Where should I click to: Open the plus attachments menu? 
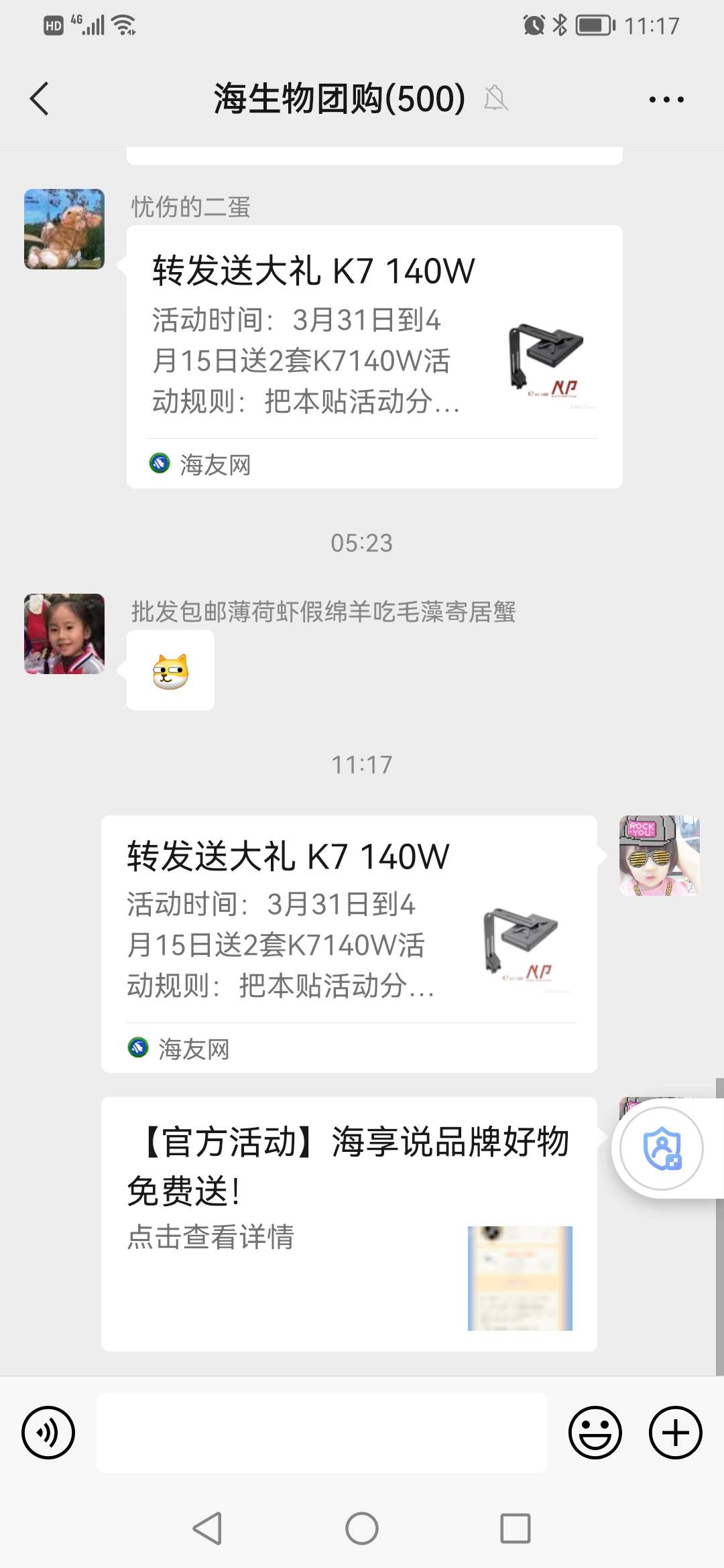(675, 1433)
